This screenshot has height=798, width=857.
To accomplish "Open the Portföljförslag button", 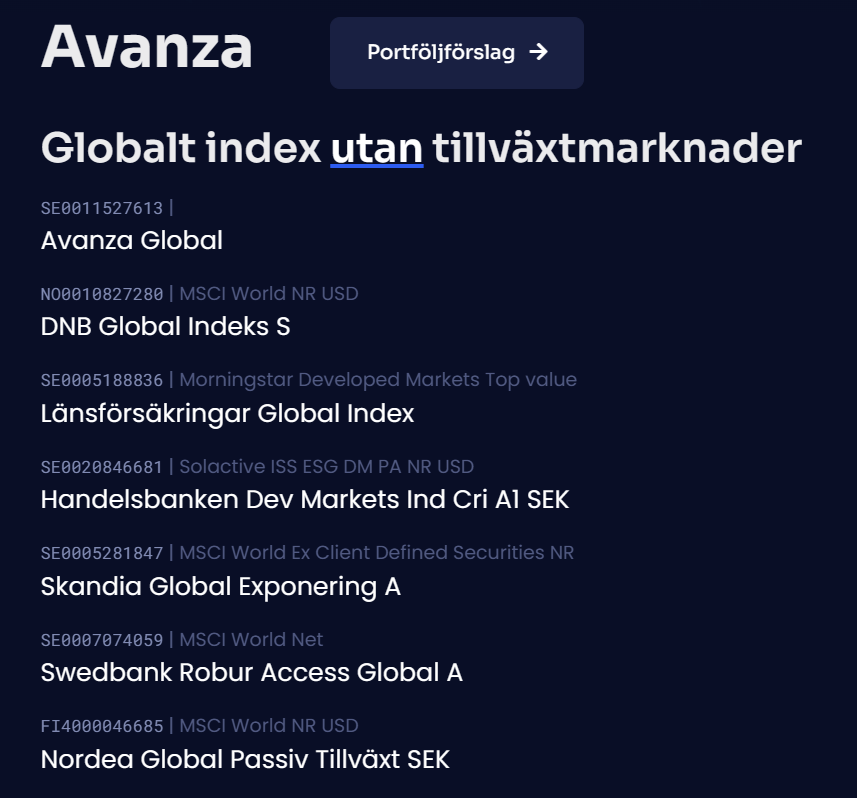I will [x=456, y=52].
